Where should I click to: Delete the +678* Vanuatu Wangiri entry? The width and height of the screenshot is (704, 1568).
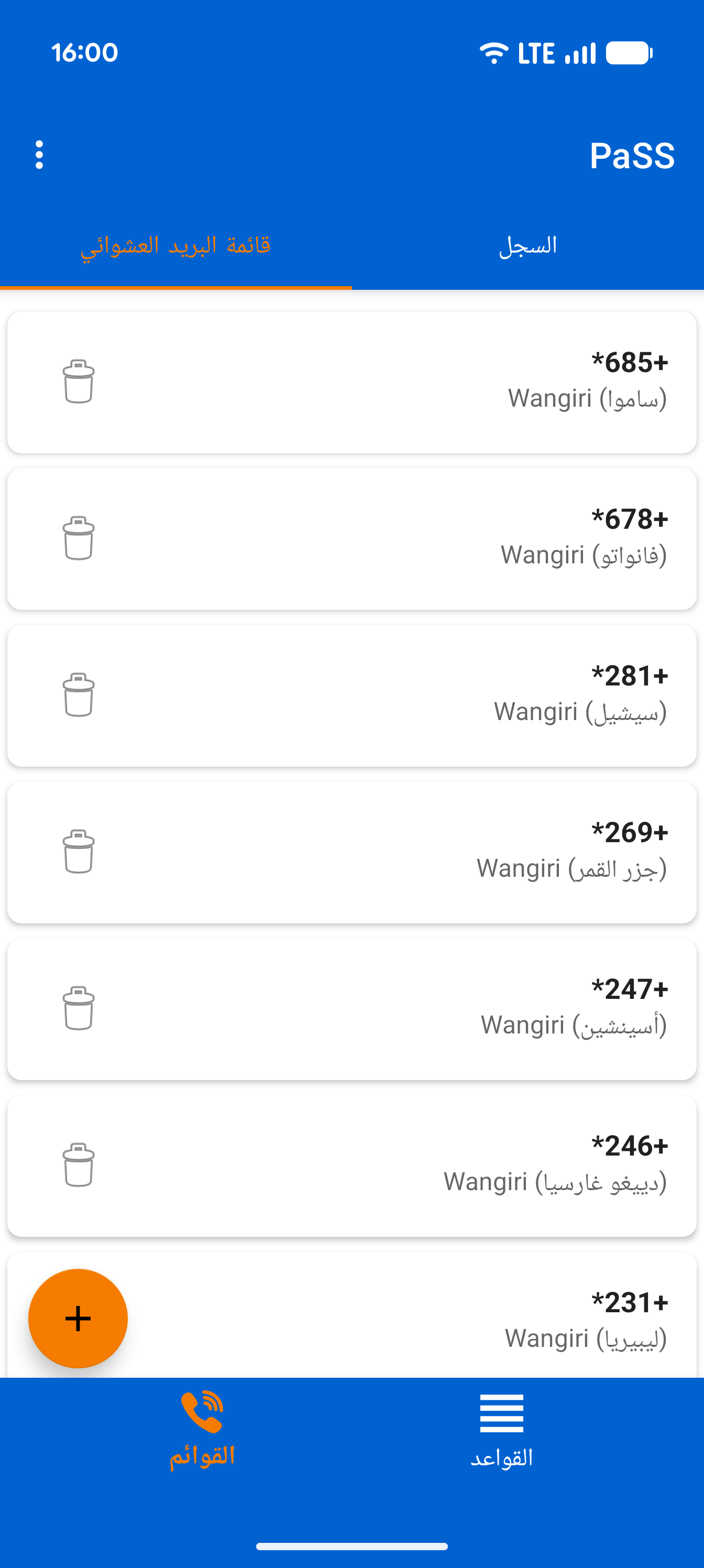(78, 539)
